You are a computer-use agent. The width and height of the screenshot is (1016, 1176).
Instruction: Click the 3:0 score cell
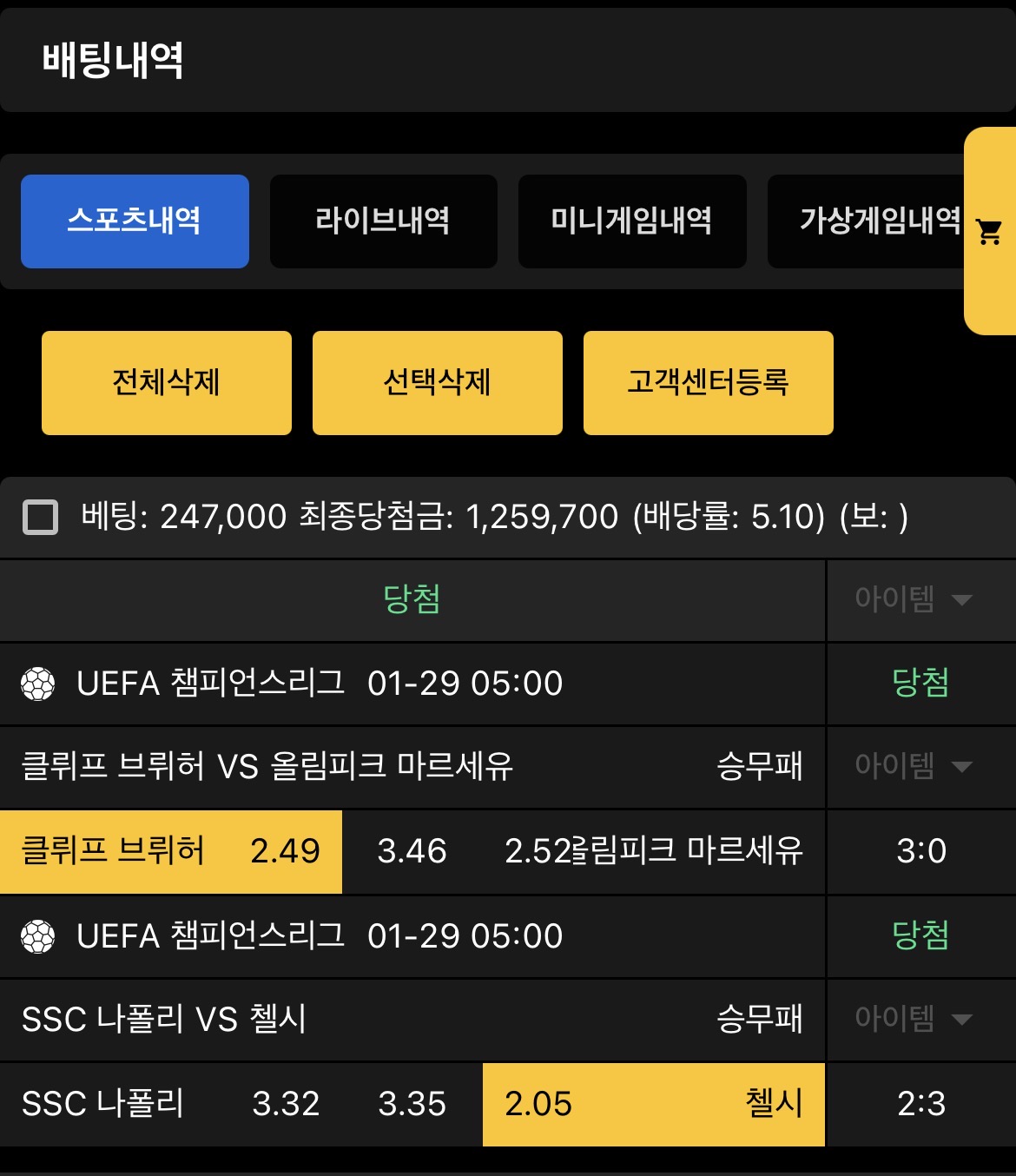pos(919,852)
